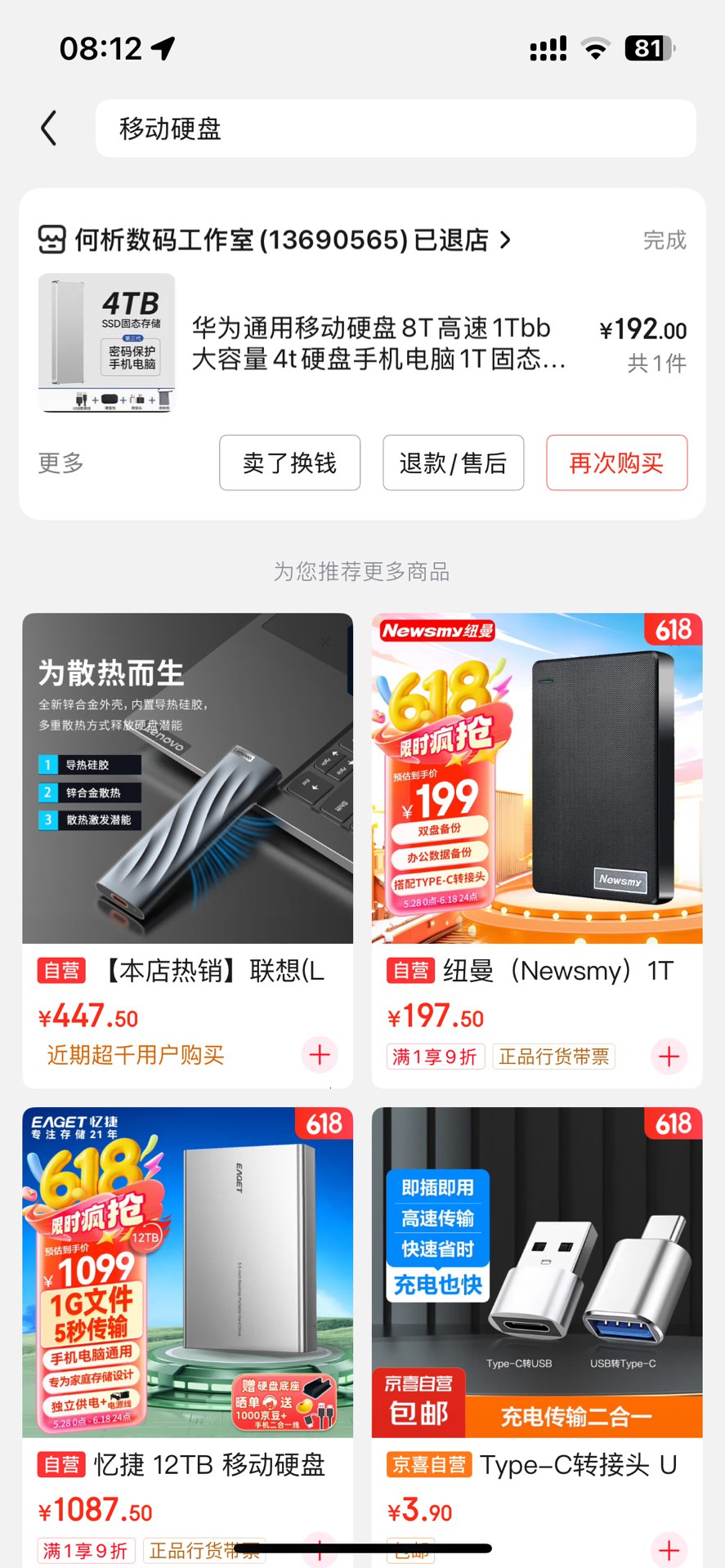Select the storefront icon beside 何析数码工作室
This screenshot has height=1568, width=725.
53,239
